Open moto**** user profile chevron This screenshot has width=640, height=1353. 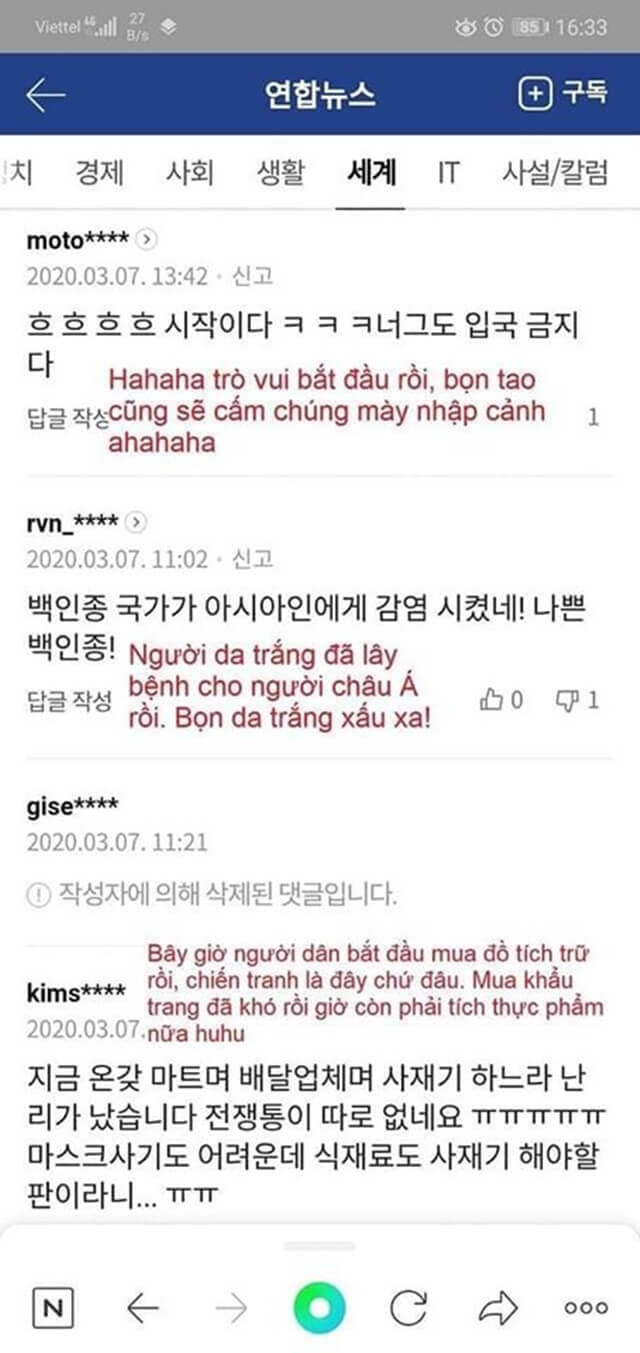click(146, 240)
